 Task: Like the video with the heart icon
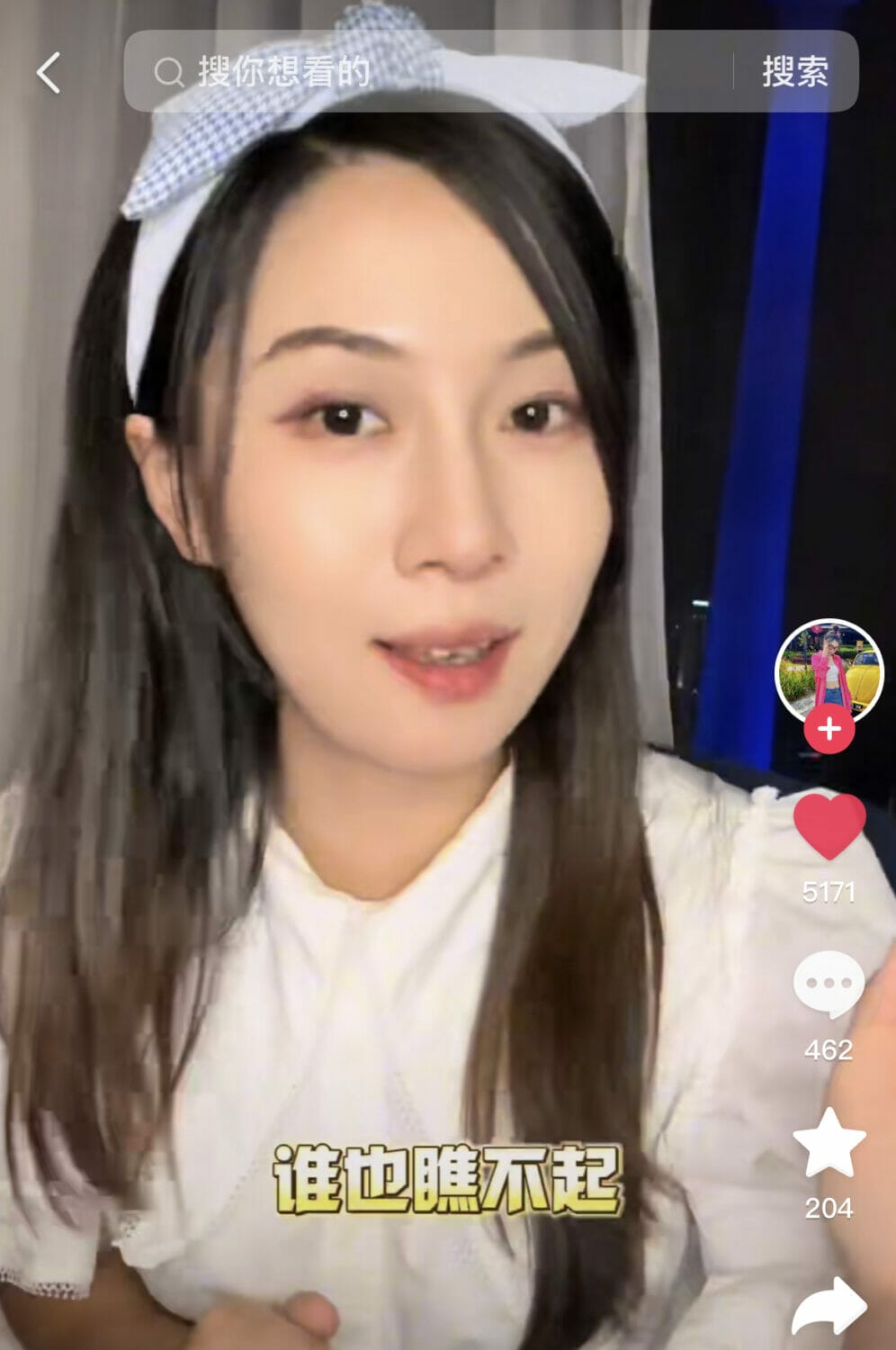[x=829, y=826]
